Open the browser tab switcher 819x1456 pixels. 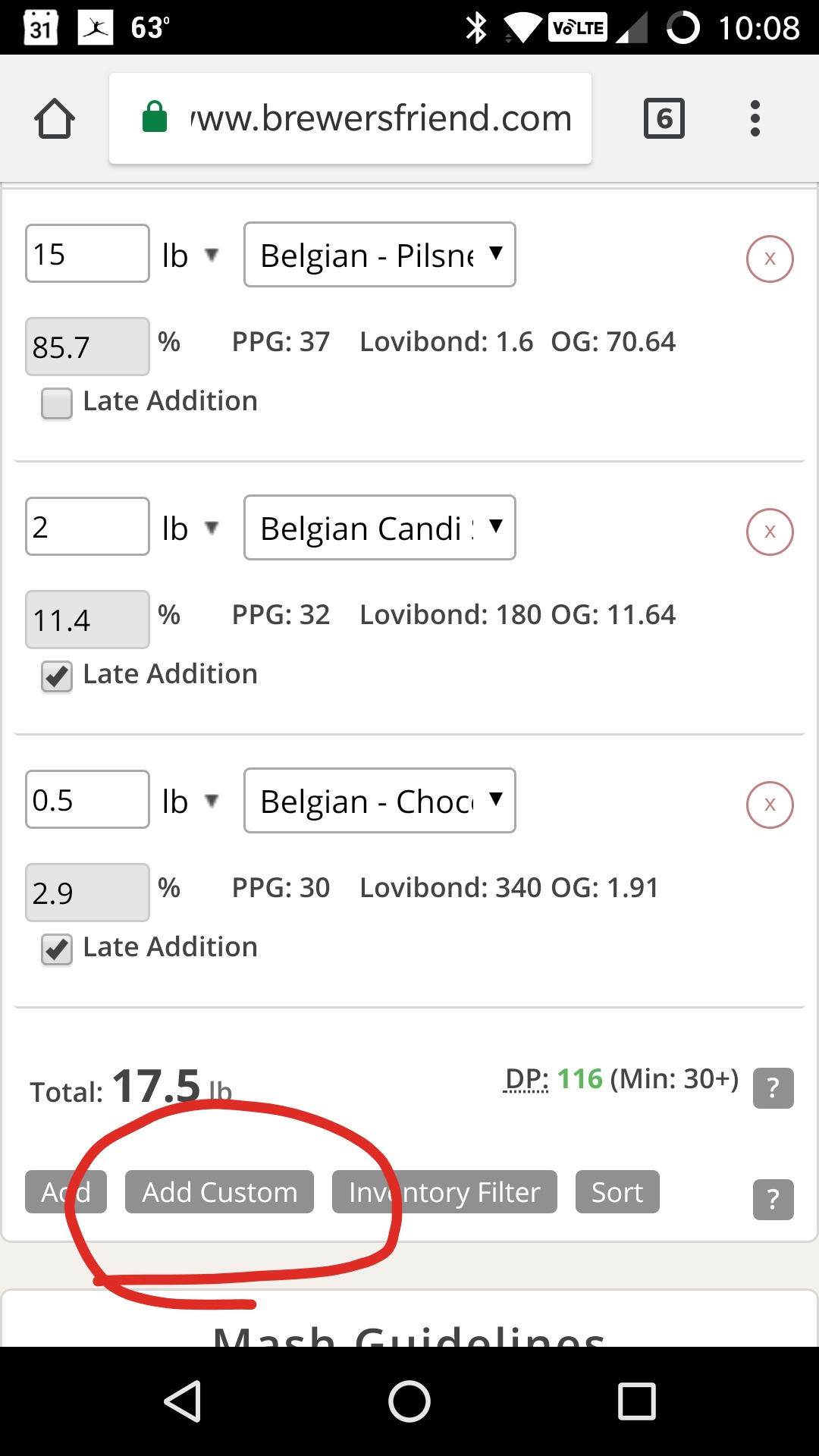click(x=664, y=118)
